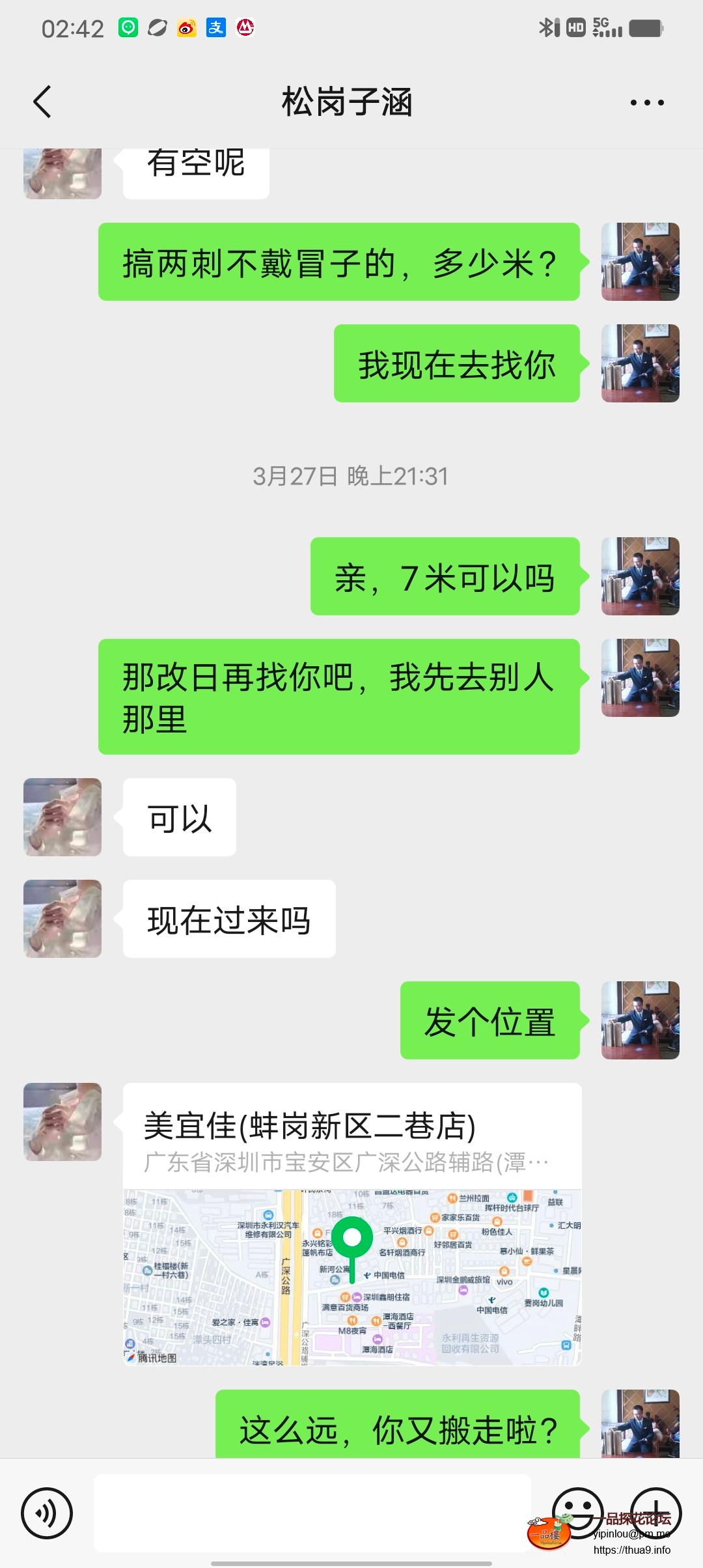This screenshot has width=703, height=1568.
Task: Tap the HD status indicator
Action: coord(575,27)
